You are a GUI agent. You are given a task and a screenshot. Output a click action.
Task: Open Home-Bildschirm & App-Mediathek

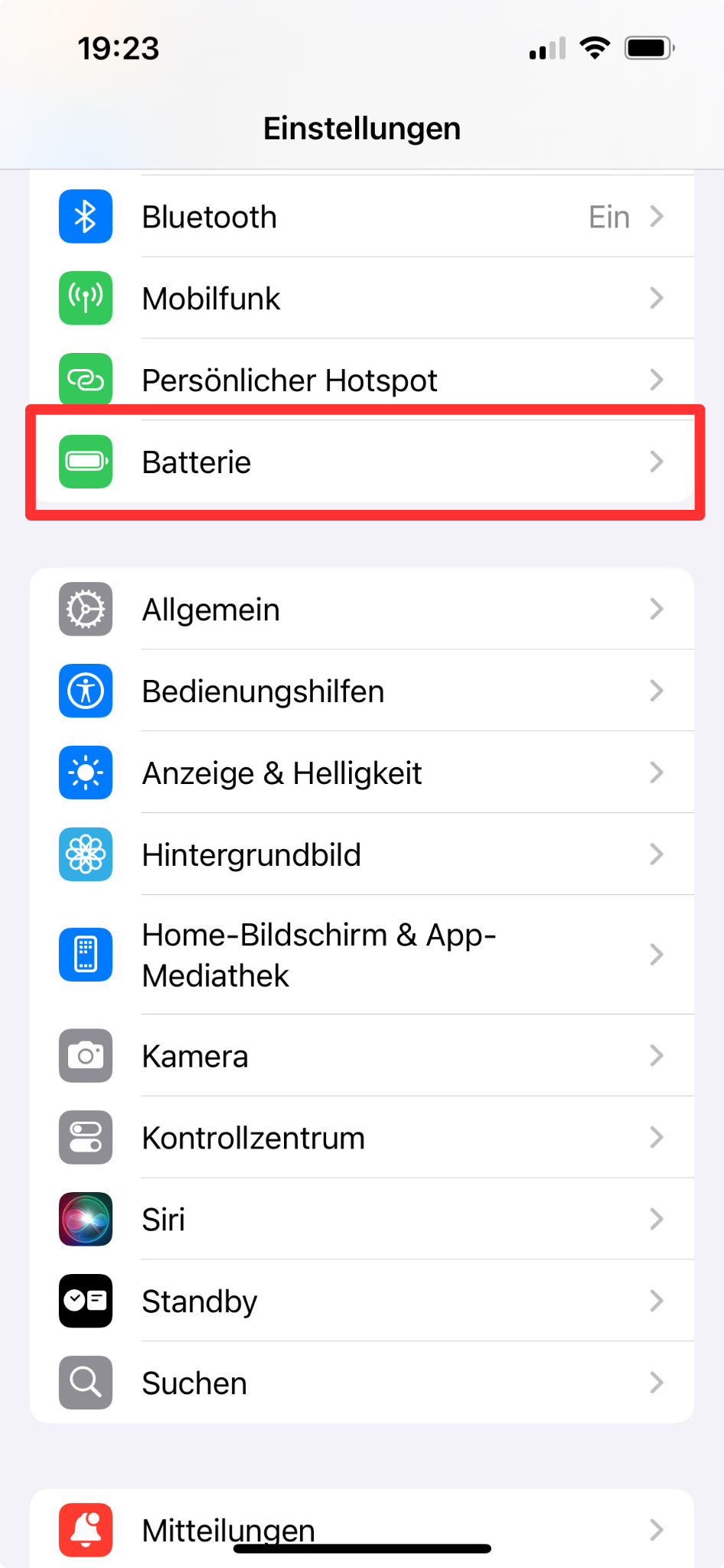pos(362,955)
